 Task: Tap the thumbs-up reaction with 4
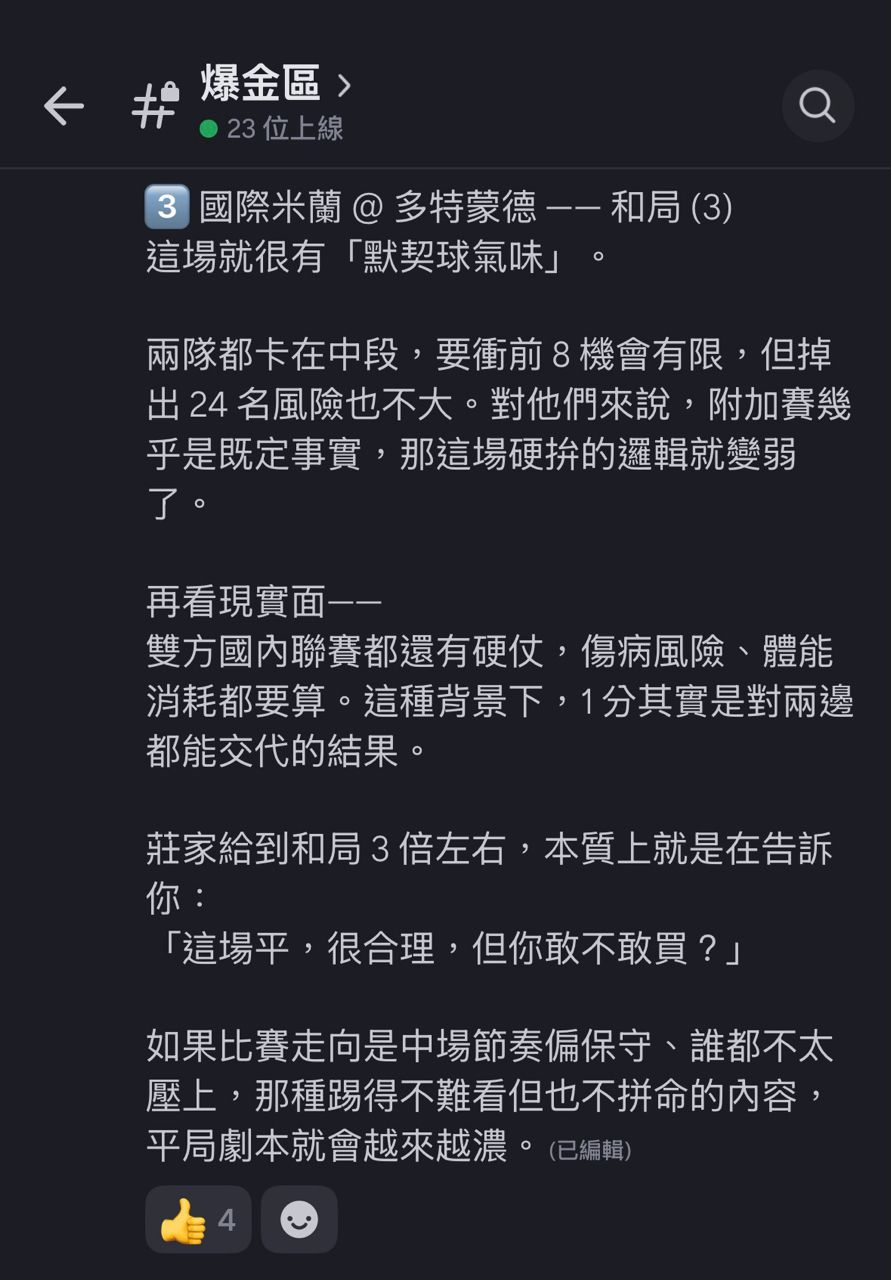[x=199, y=1220]
